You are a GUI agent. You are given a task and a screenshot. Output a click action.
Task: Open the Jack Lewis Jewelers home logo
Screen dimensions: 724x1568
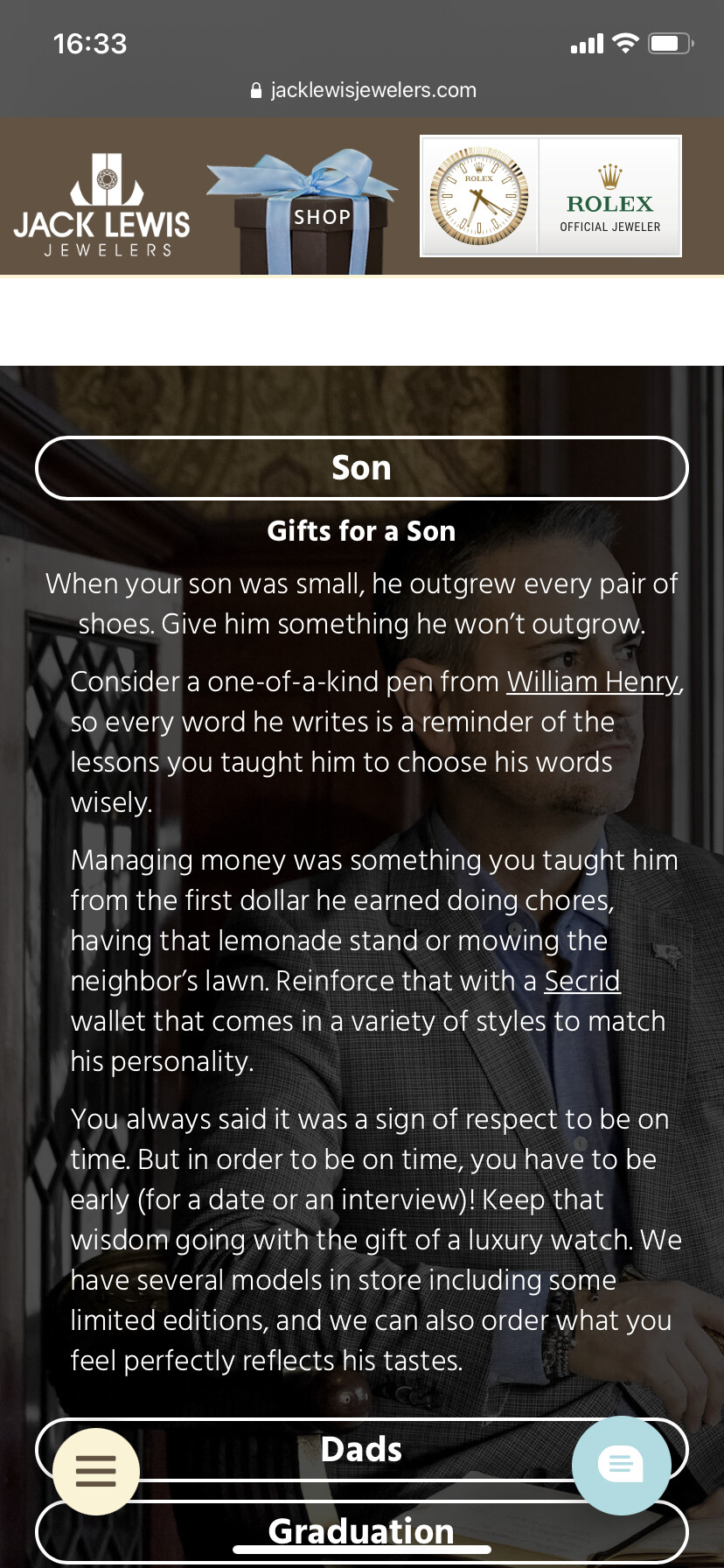coord(102,206)
